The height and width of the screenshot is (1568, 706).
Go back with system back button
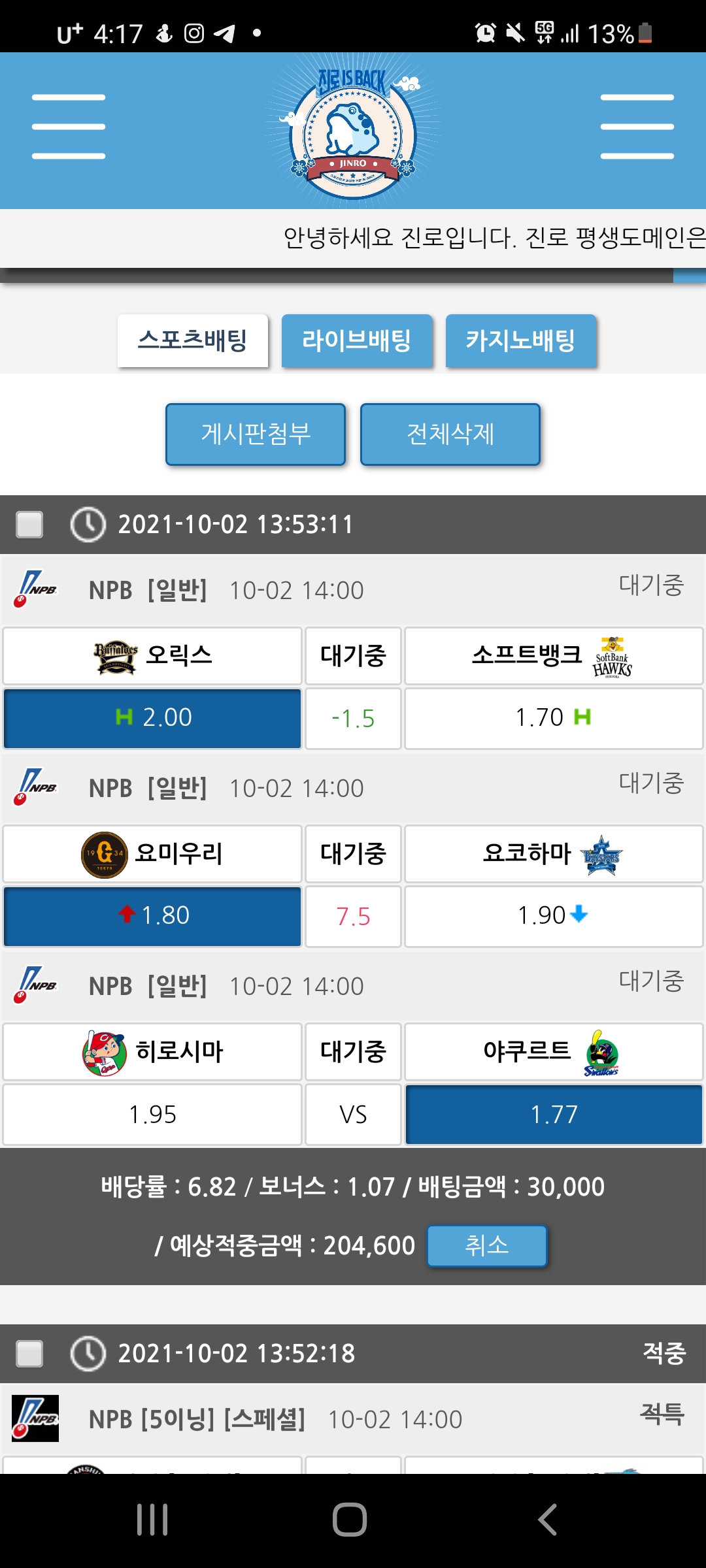pyautogui.click(x=548, y=1519)
